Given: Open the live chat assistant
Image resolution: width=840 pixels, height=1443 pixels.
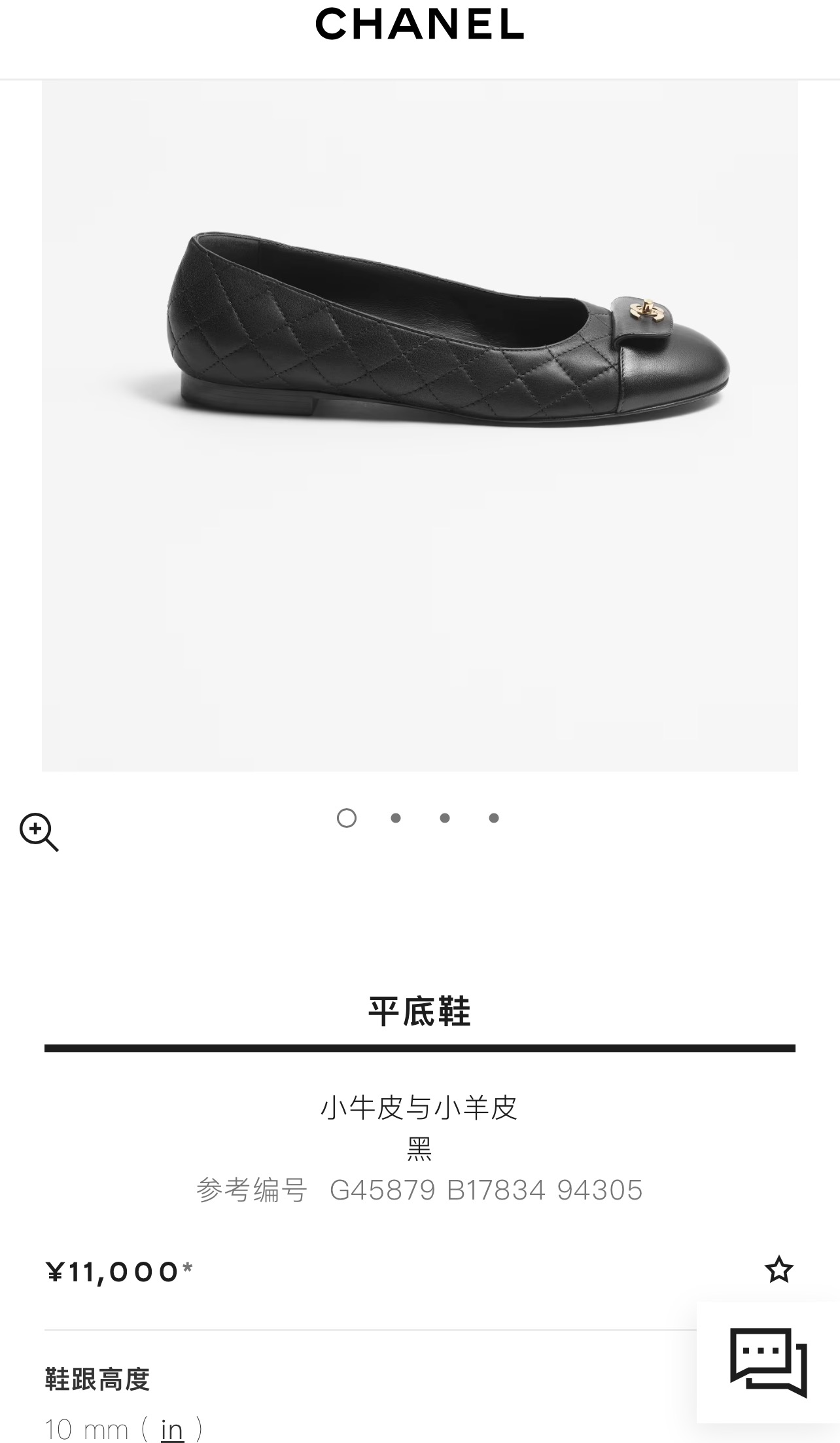Looking at the screenshot, I should [768, 1362].
